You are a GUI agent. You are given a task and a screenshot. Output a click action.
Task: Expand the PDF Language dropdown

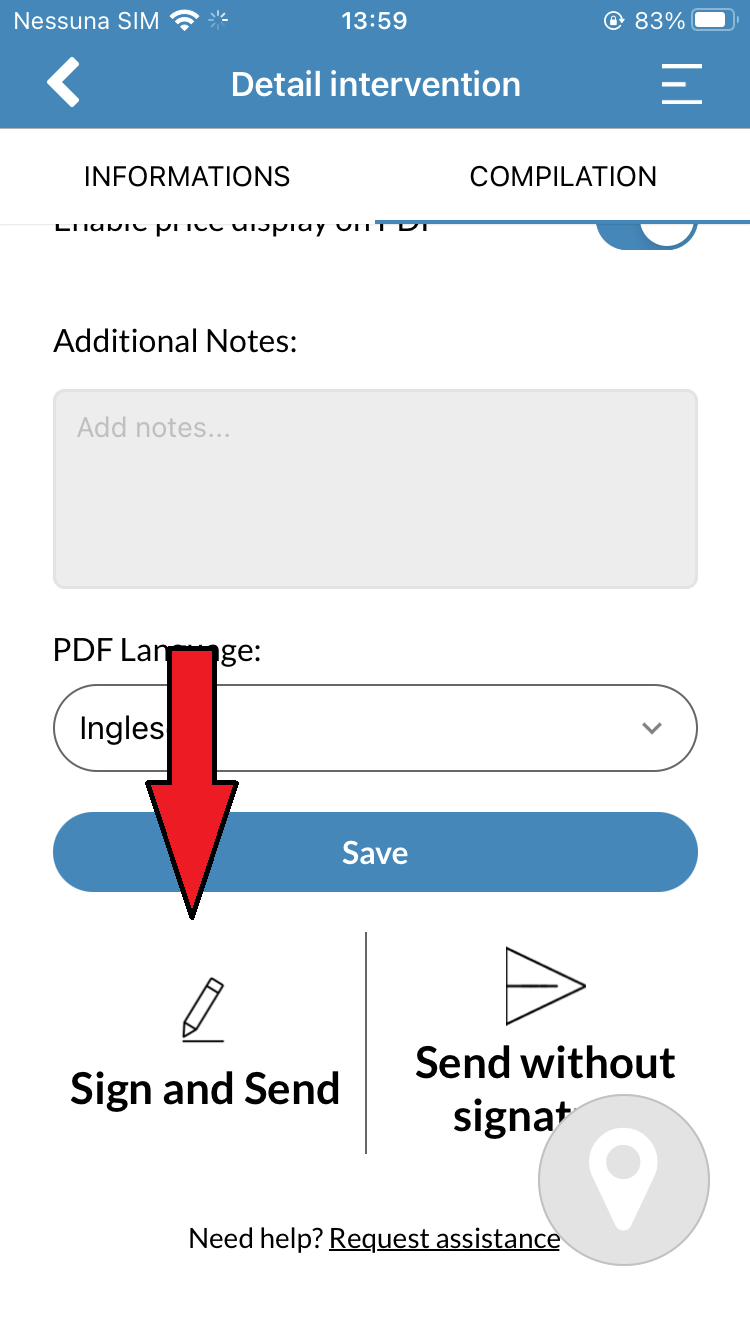point(375,728)
